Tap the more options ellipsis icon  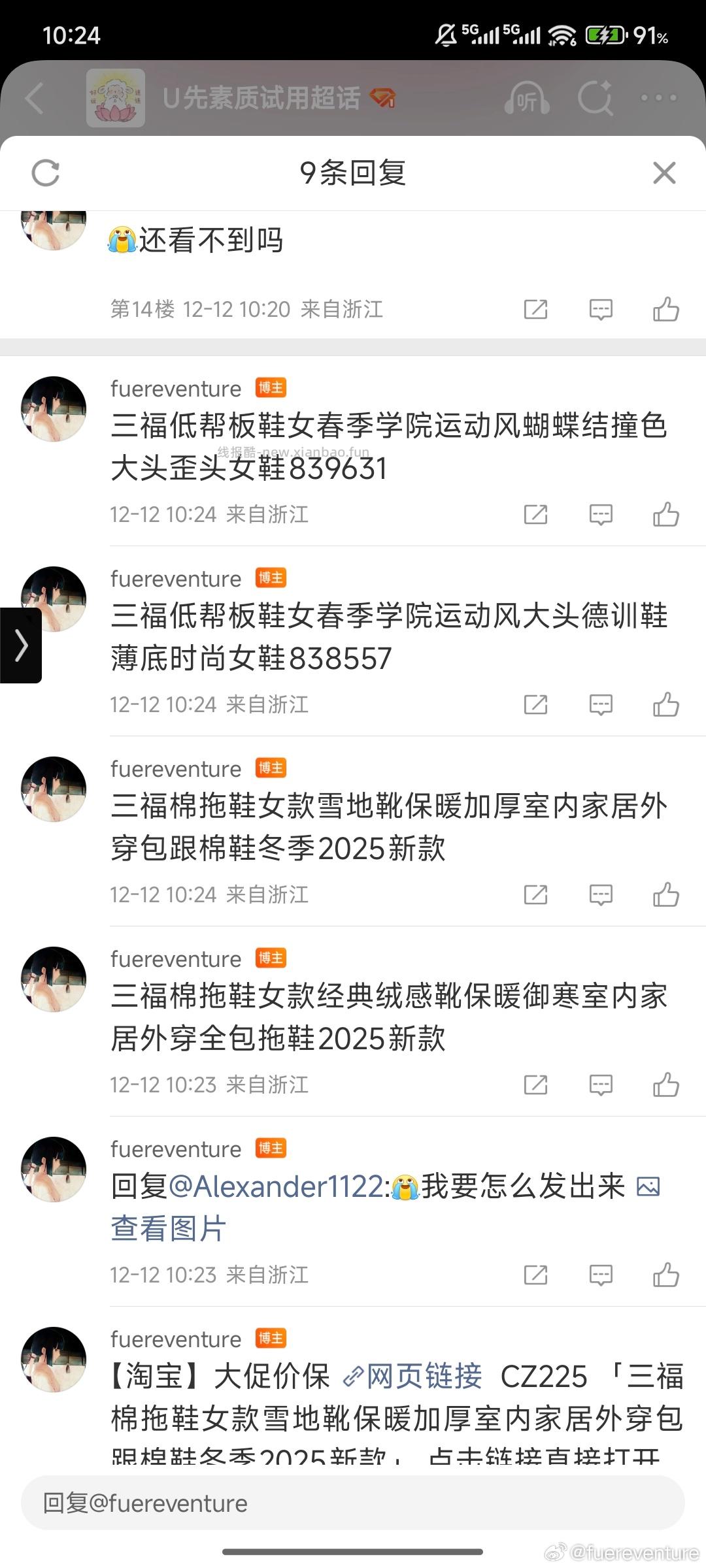click(657, 97)
